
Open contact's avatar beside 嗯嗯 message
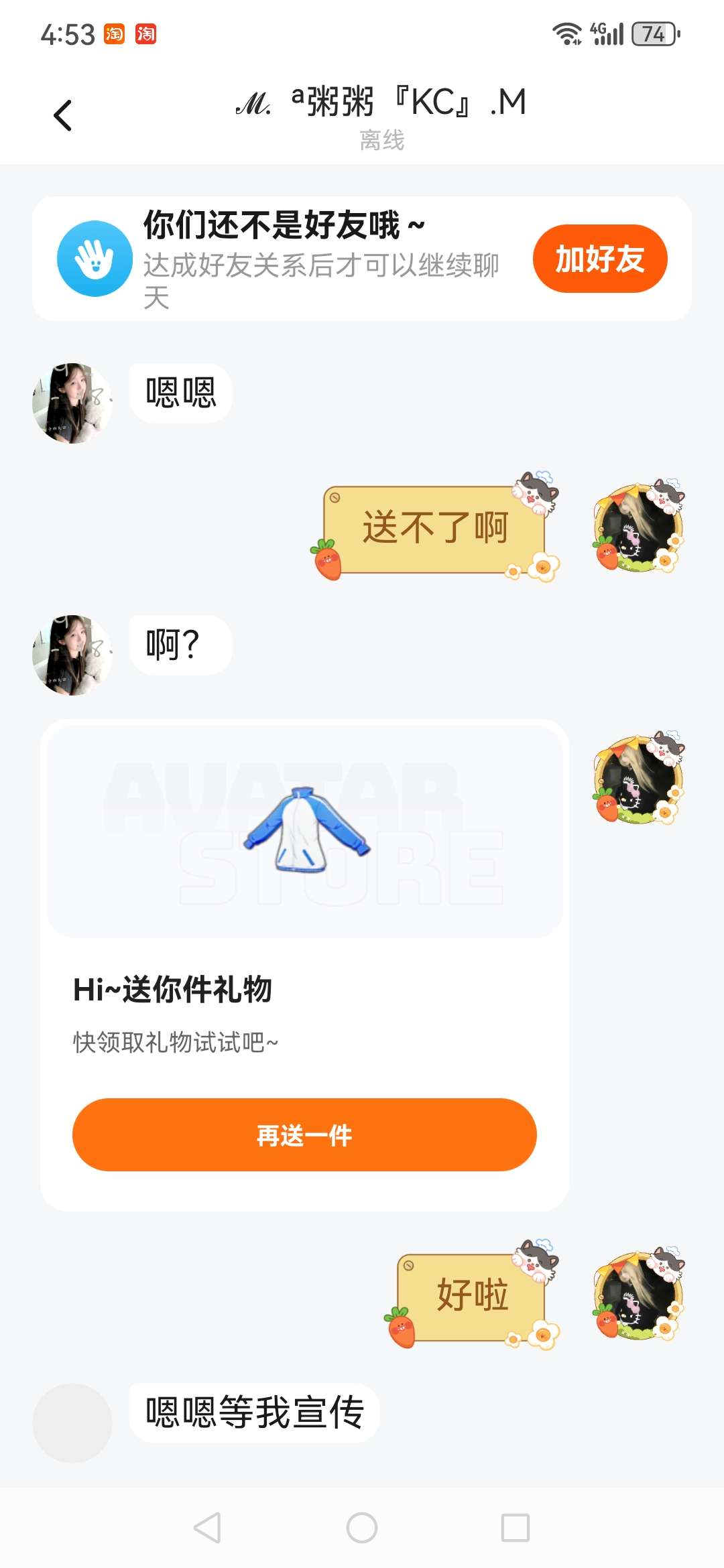coord(72,403)
